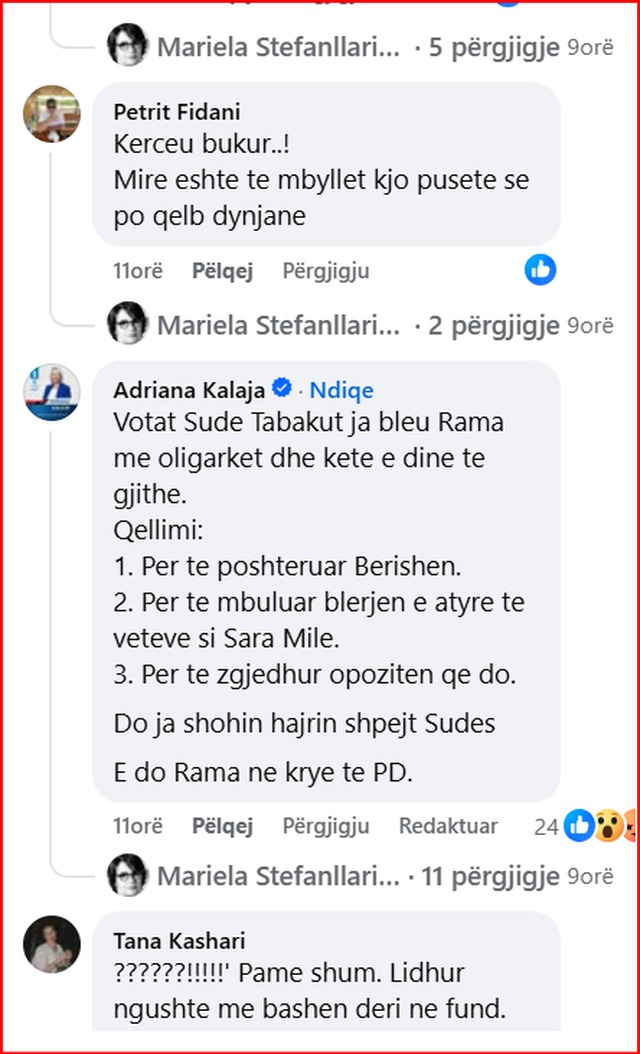Visit Adriana Kalaja's profile via her name

pyautogui.click(x=190, y=389)
